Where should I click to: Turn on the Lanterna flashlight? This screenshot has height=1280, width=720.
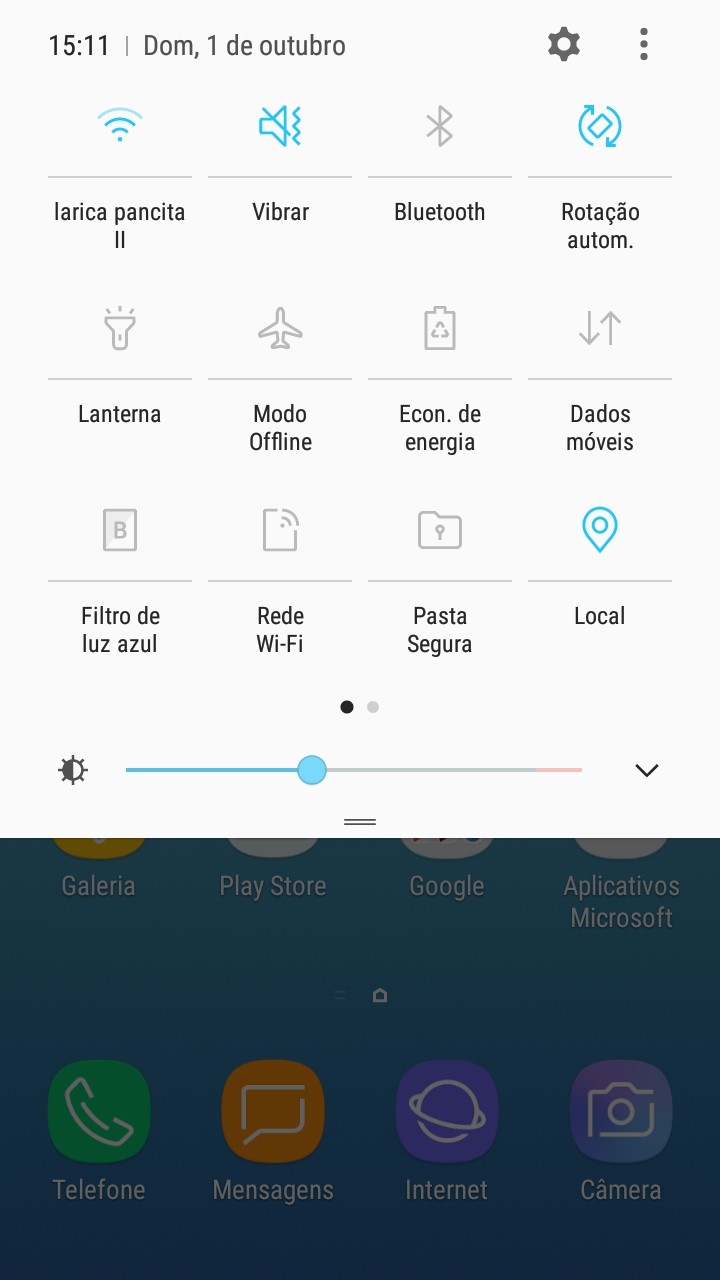[x=120, y=329]
